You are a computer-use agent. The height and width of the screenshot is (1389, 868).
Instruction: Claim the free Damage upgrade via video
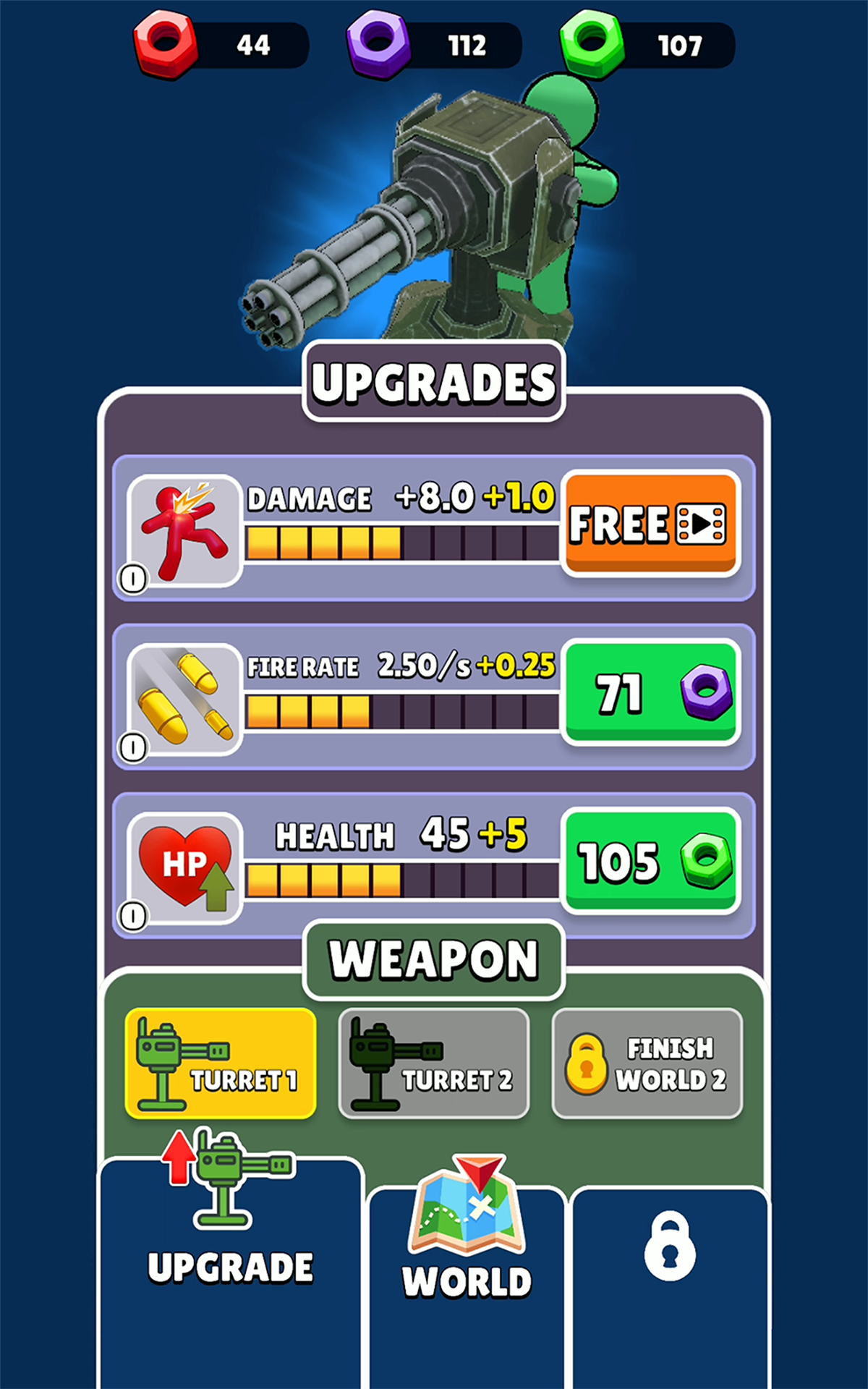(x=650, y=524)
